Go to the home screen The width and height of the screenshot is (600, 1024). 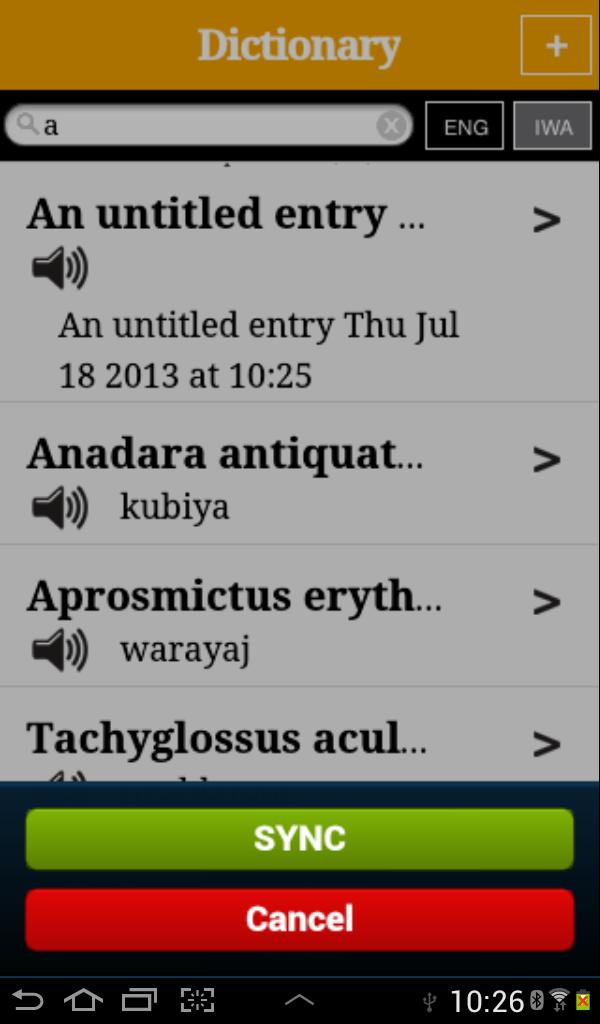[x=84, y=1000]
